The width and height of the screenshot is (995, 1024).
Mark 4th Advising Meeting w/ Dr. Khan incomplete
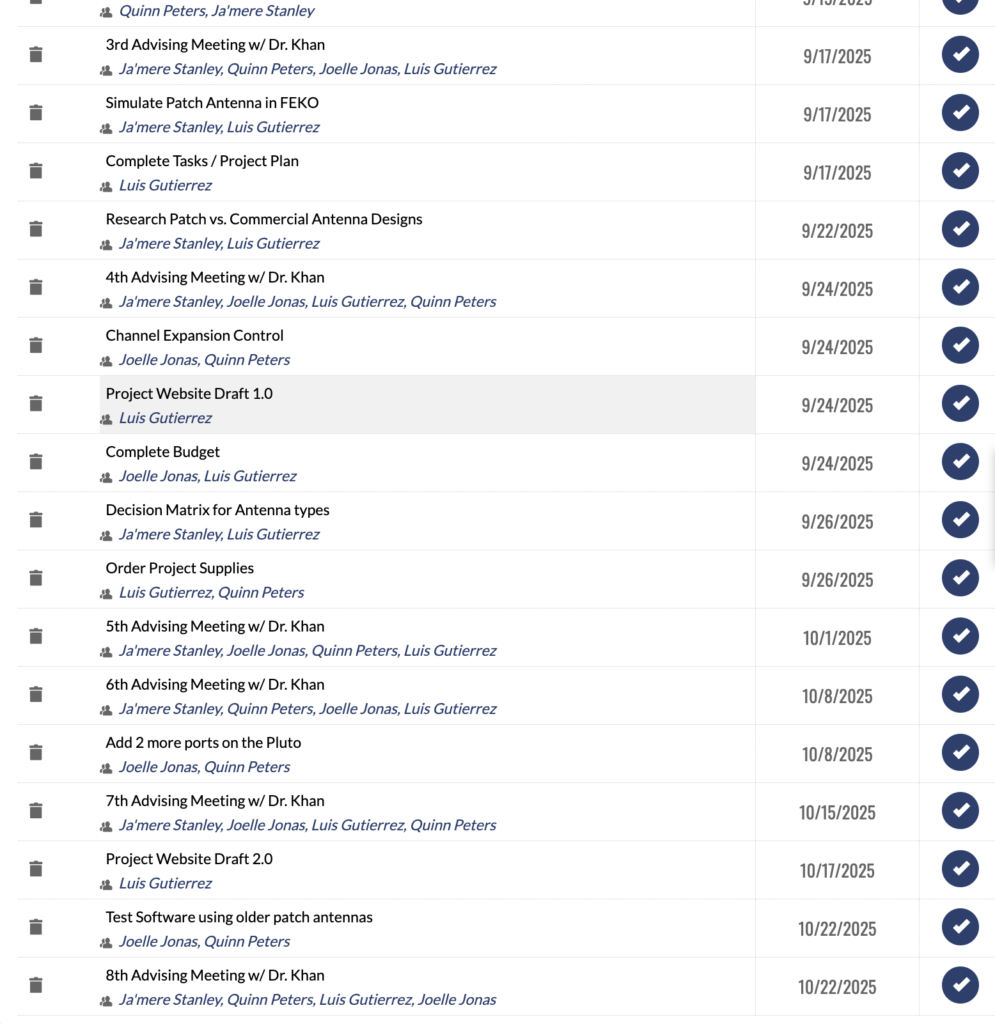tap(960, 287)
